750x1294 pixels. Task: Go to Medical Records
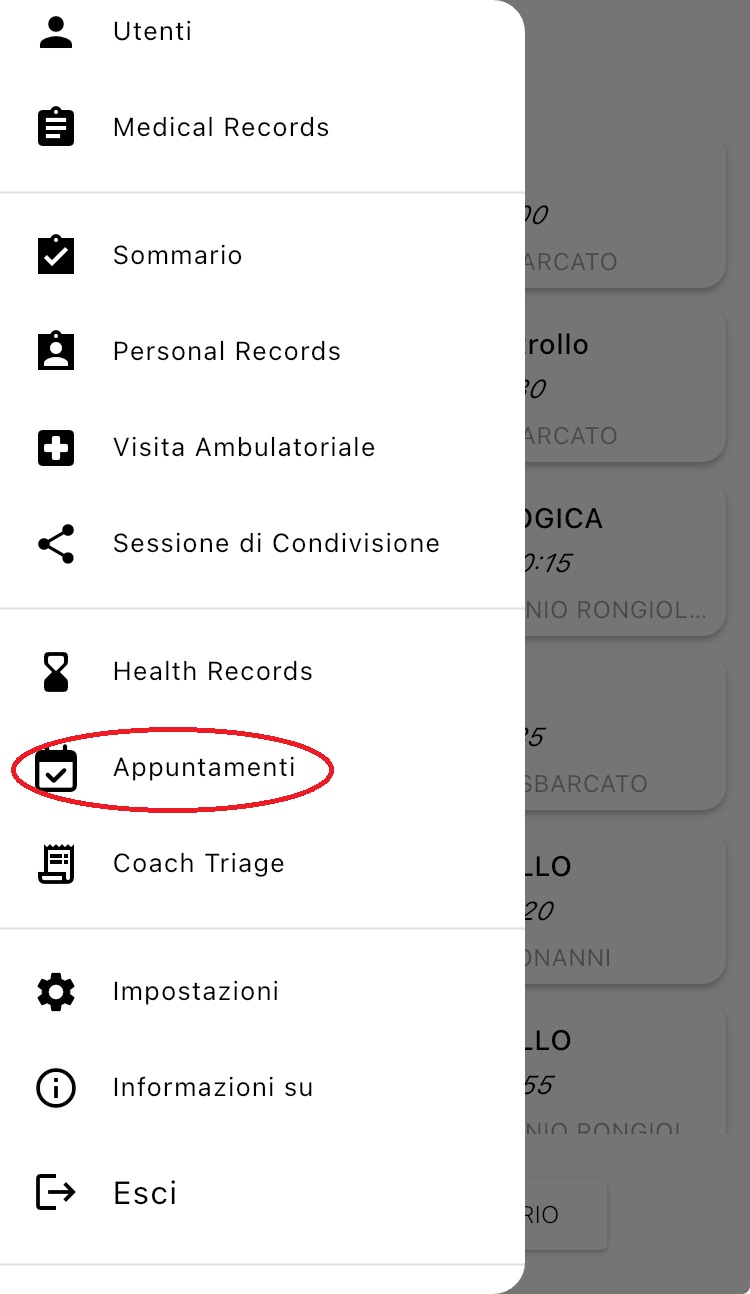tap(220, 127)
